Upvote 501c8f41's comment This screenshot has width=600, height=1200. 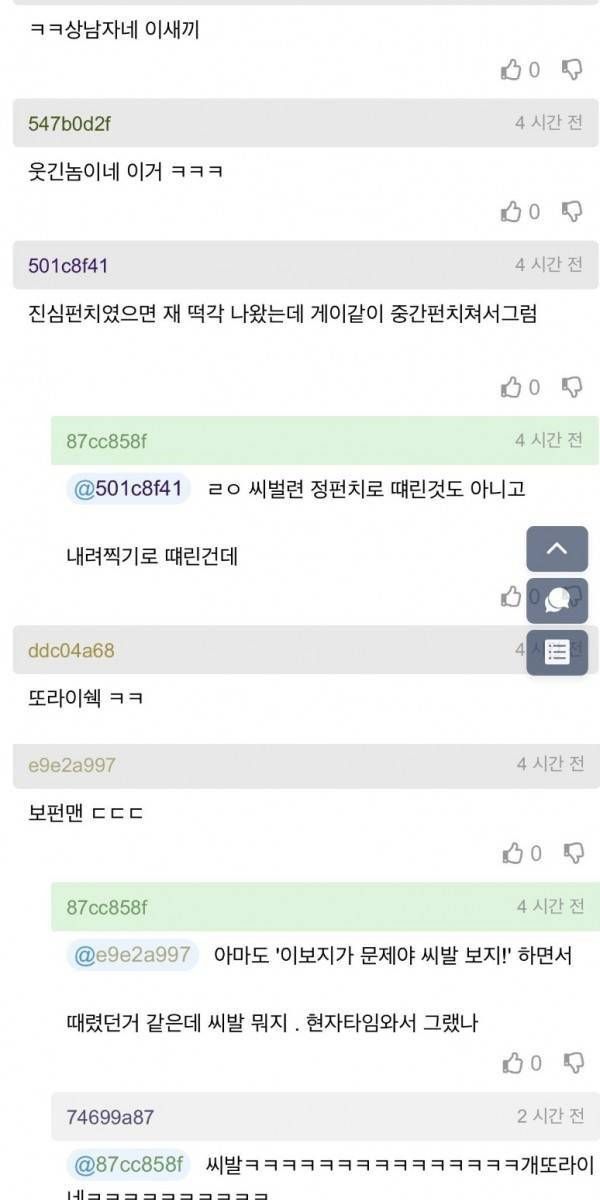(512, 387)
